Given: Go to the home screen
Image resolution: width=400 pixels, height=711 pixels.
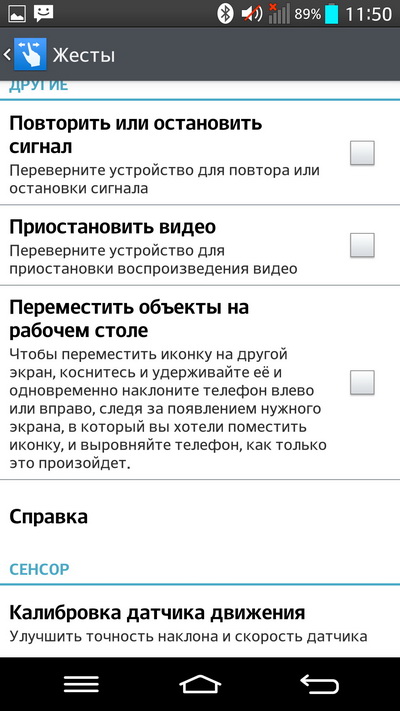Looking at the screenshot, I should pyautogui.click(x=200, y=684).
